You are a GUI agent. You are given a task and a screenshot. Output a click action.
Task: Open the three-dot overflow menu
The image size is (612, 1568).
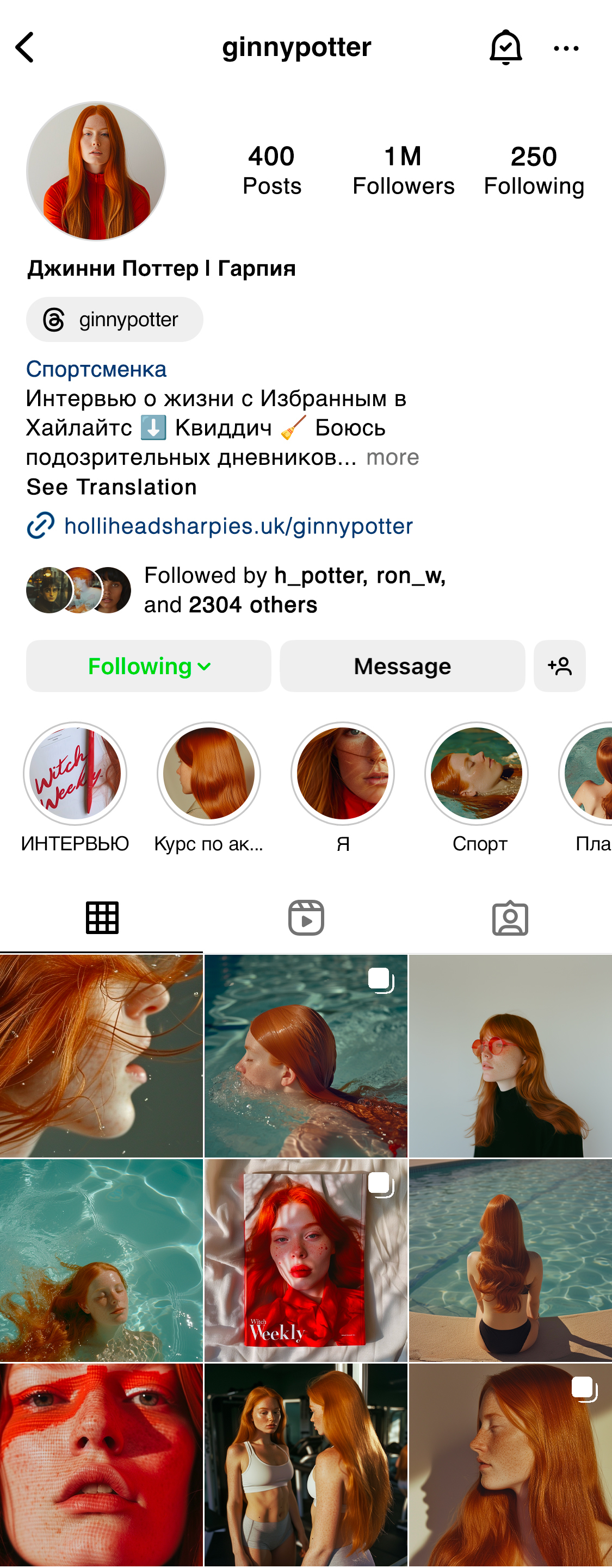click(566, 48)
